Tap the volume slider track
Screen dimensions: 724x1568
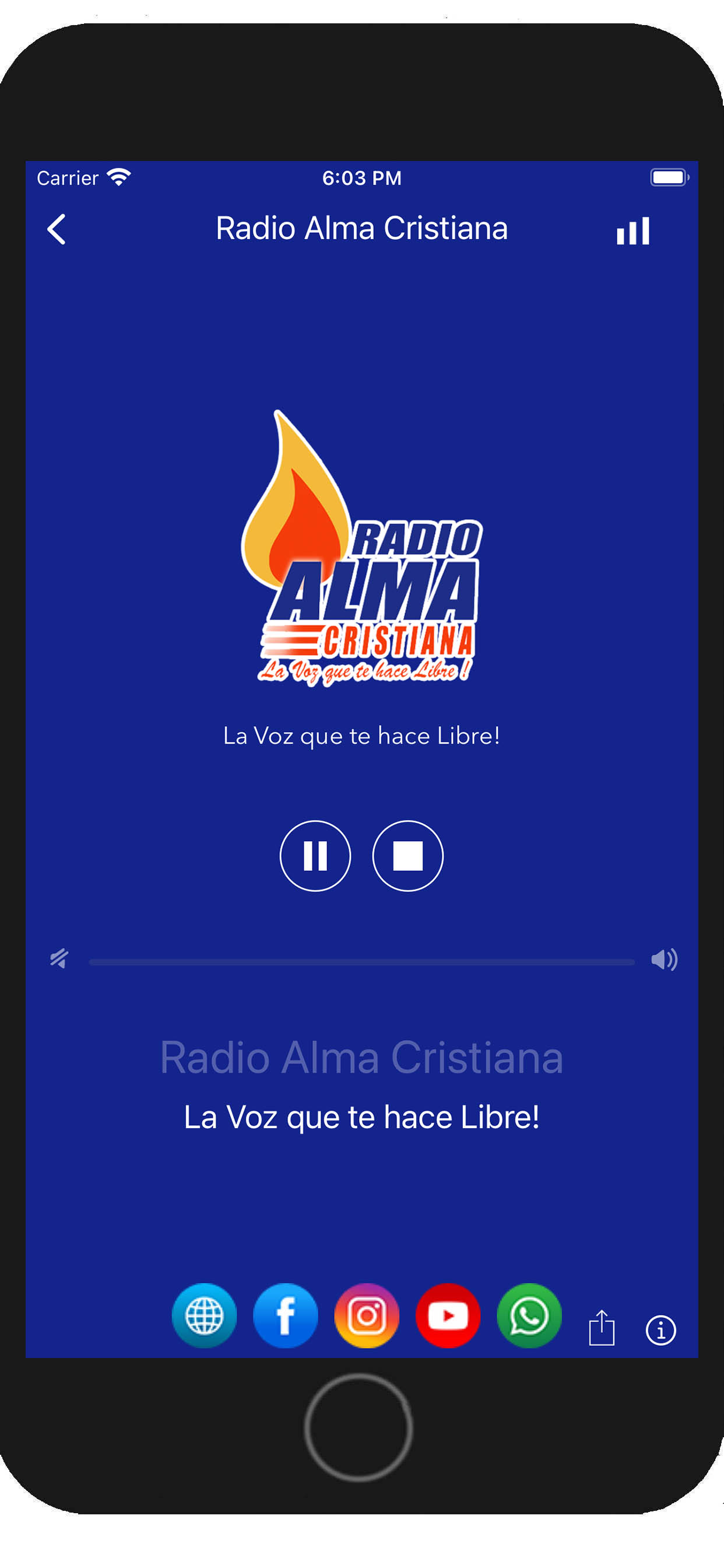(x=362, y=963)
